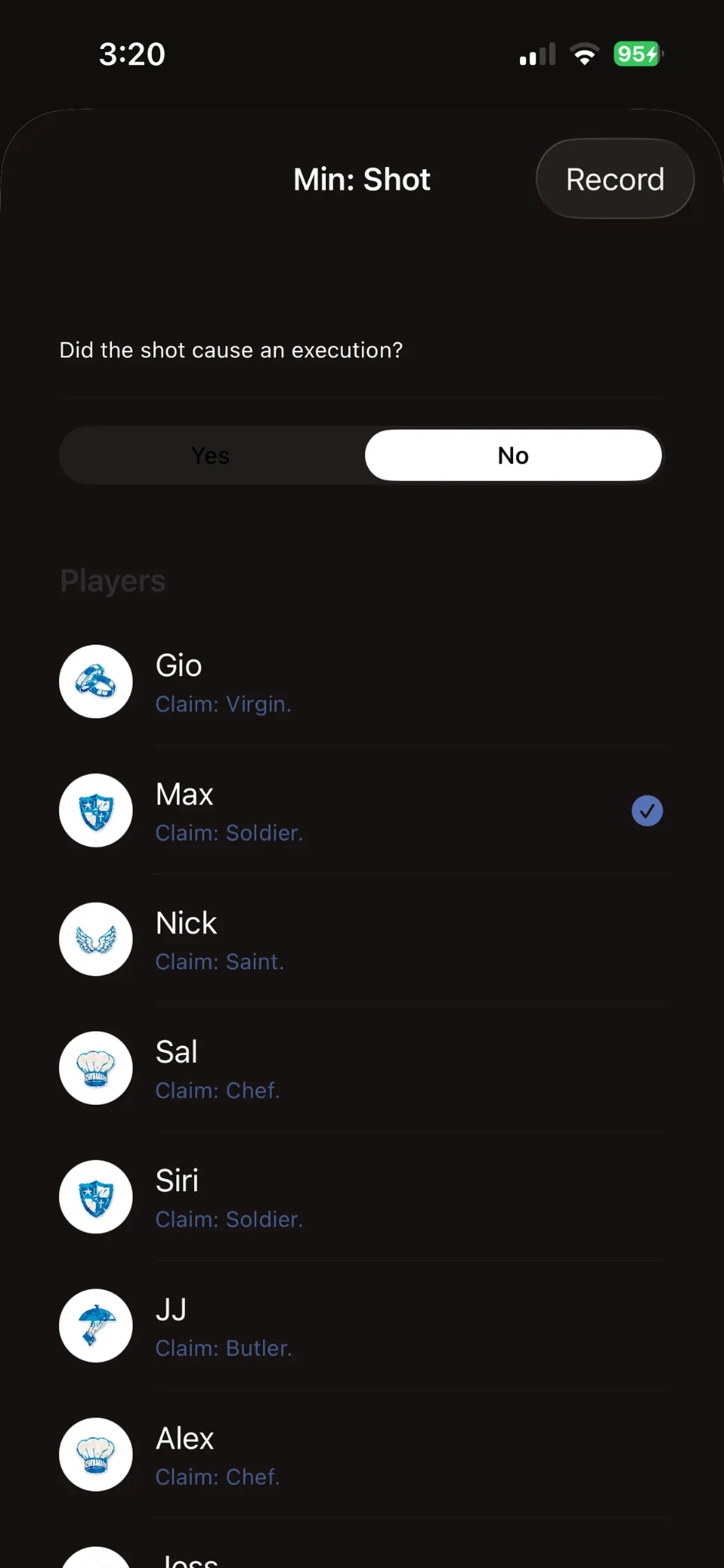Select Yes for execution caused

point(211,456)
